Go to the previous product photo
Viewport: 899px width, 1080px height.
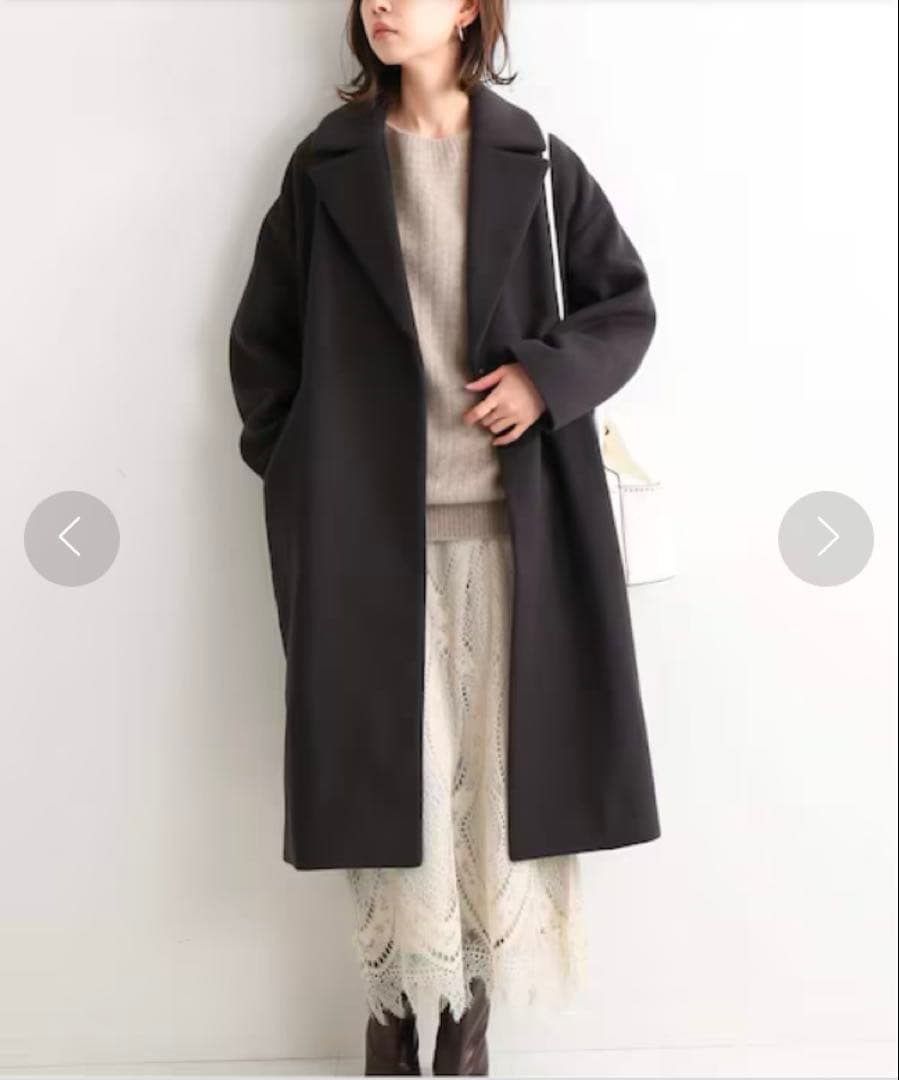click(72, 538)
